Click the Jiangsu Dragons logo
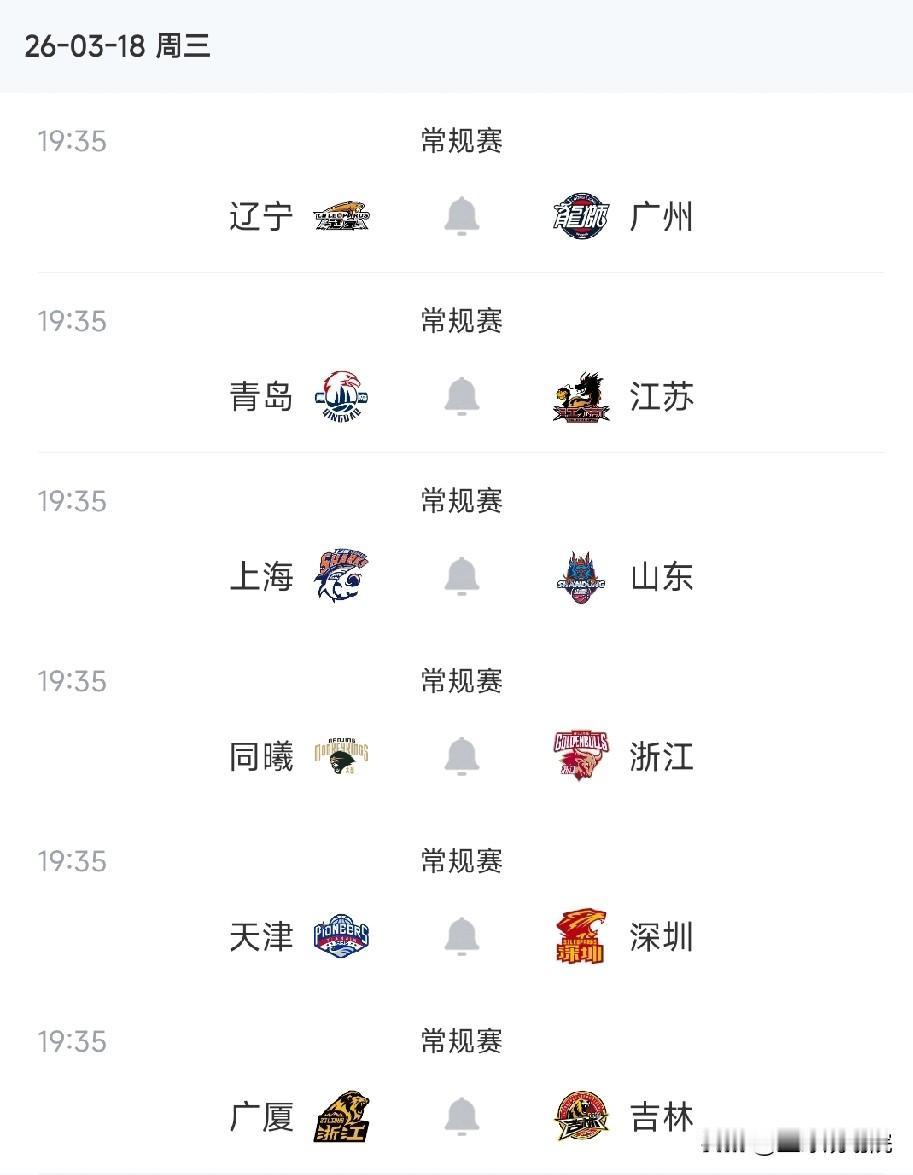The width and height of the screenshot is (913, 1175). coord(581,396)
